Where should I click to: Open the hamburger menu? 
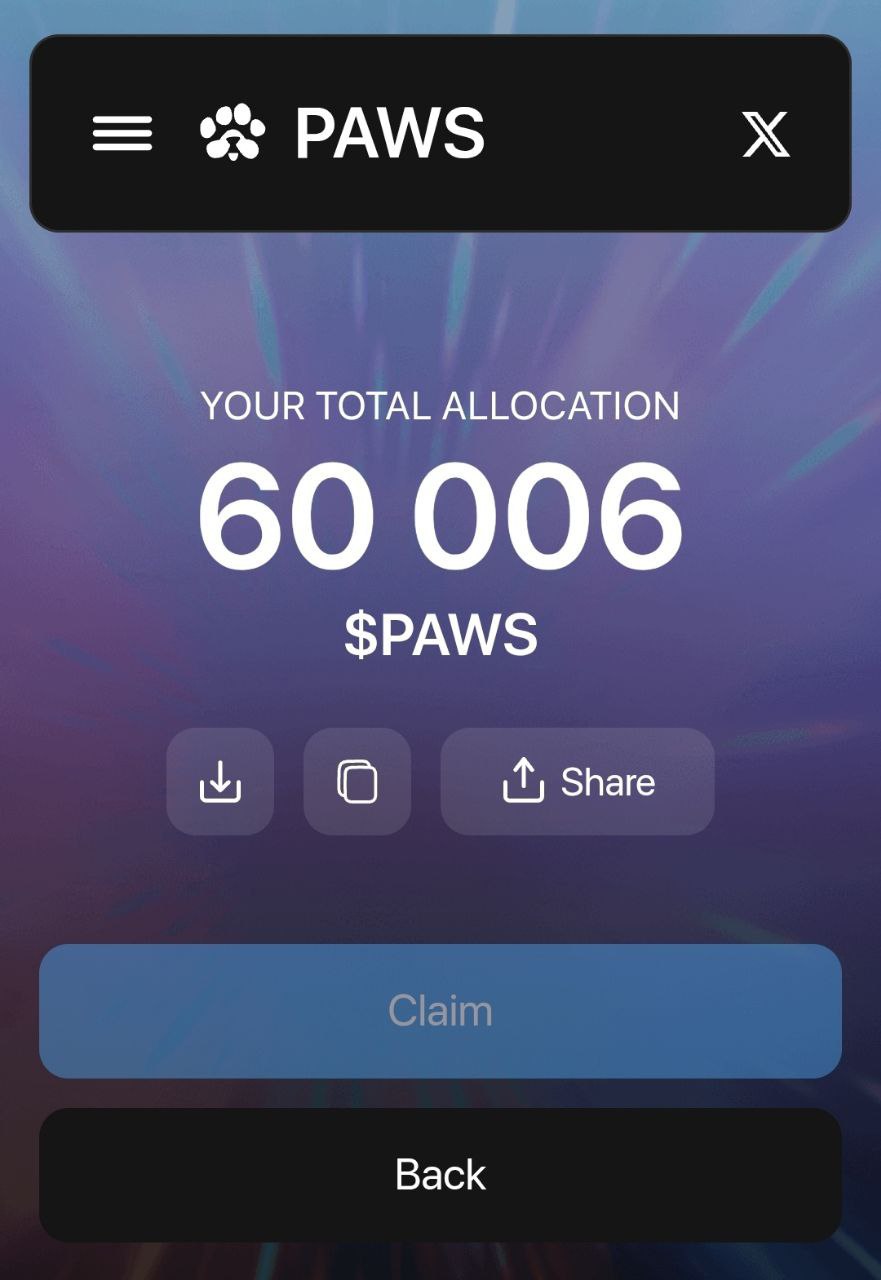point(122,133)
